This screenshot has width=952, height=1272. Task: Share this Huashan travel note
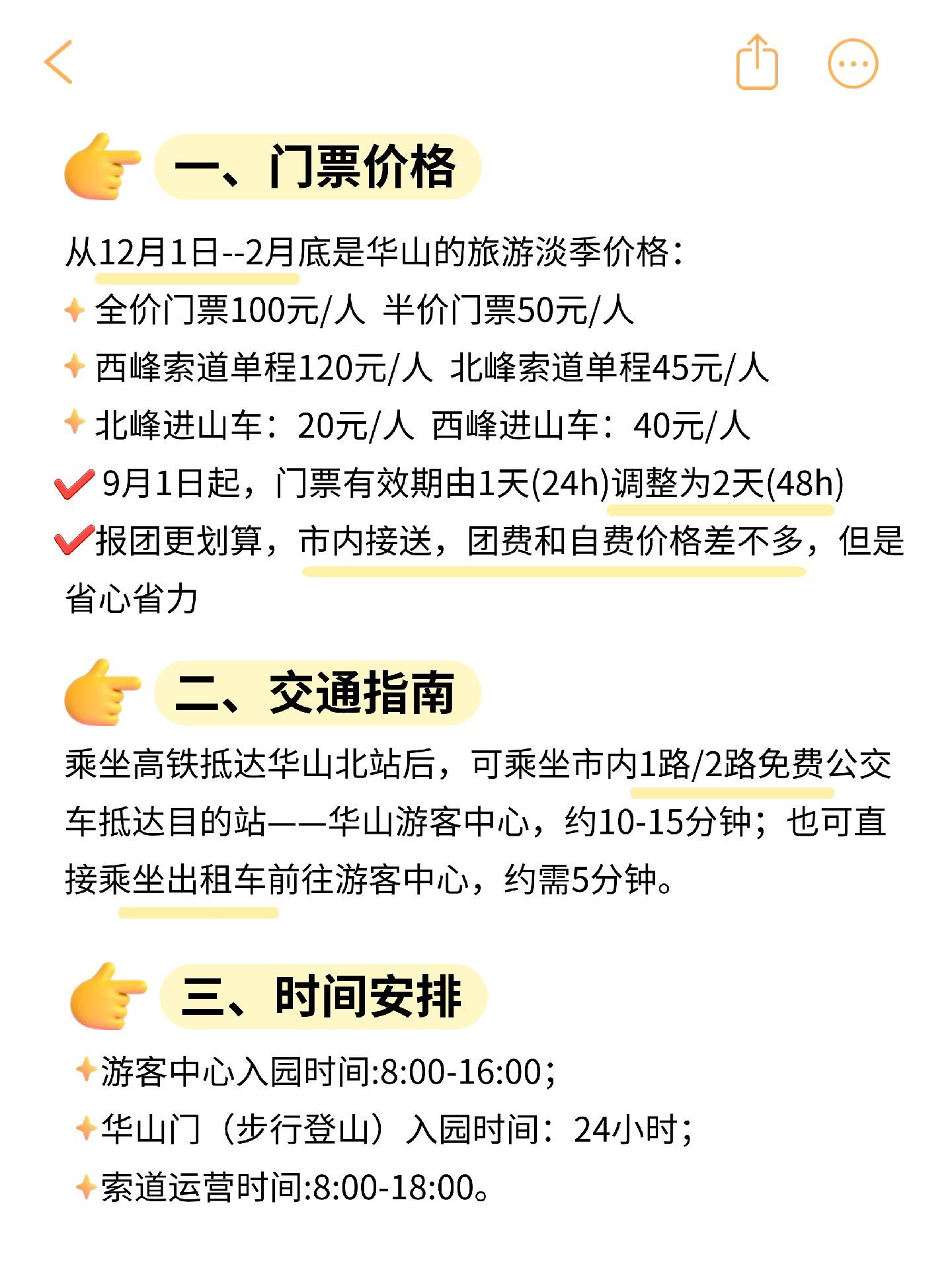[757, 63]
